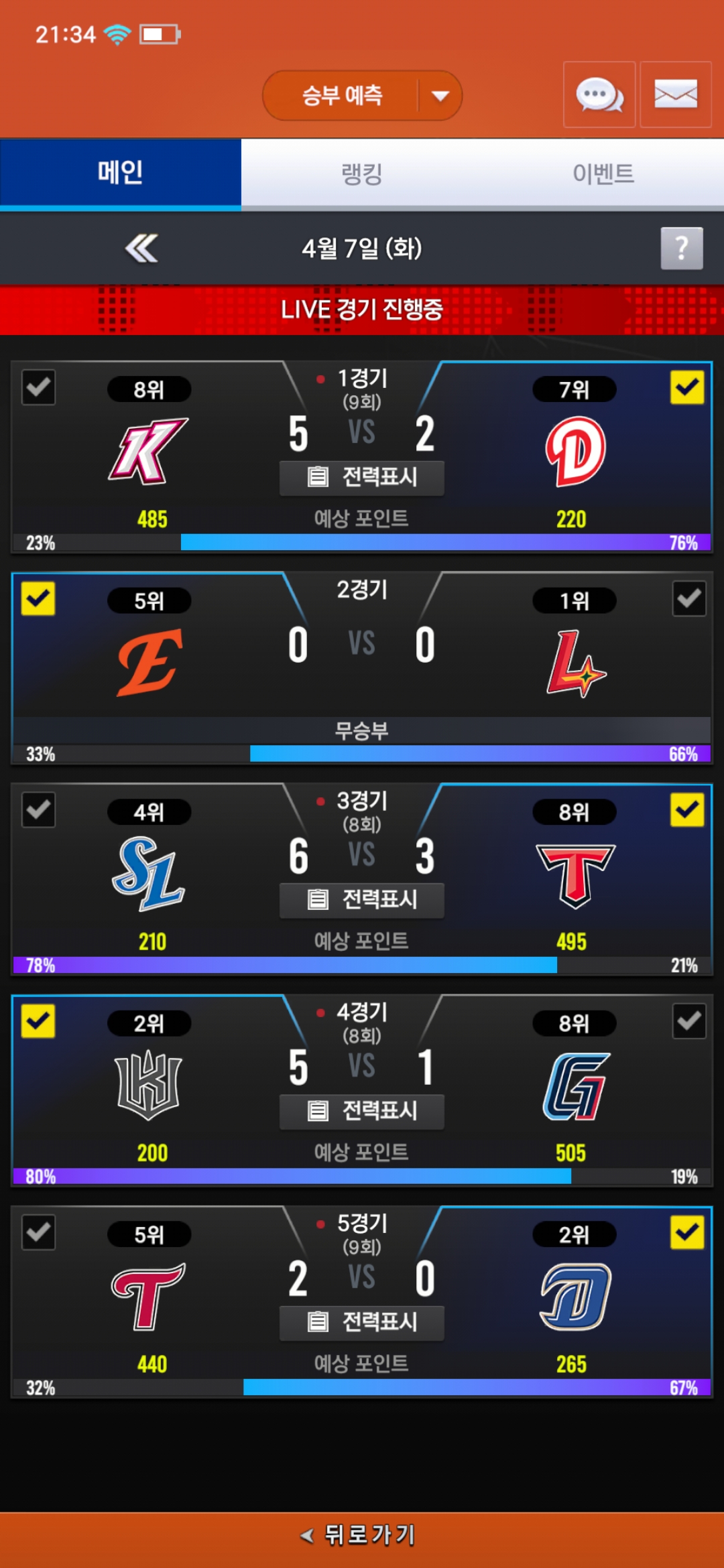Show 전력표시 for 1경기
Image resolution: width=724 pixels, height=1568 pixels.
coord(362,477)
